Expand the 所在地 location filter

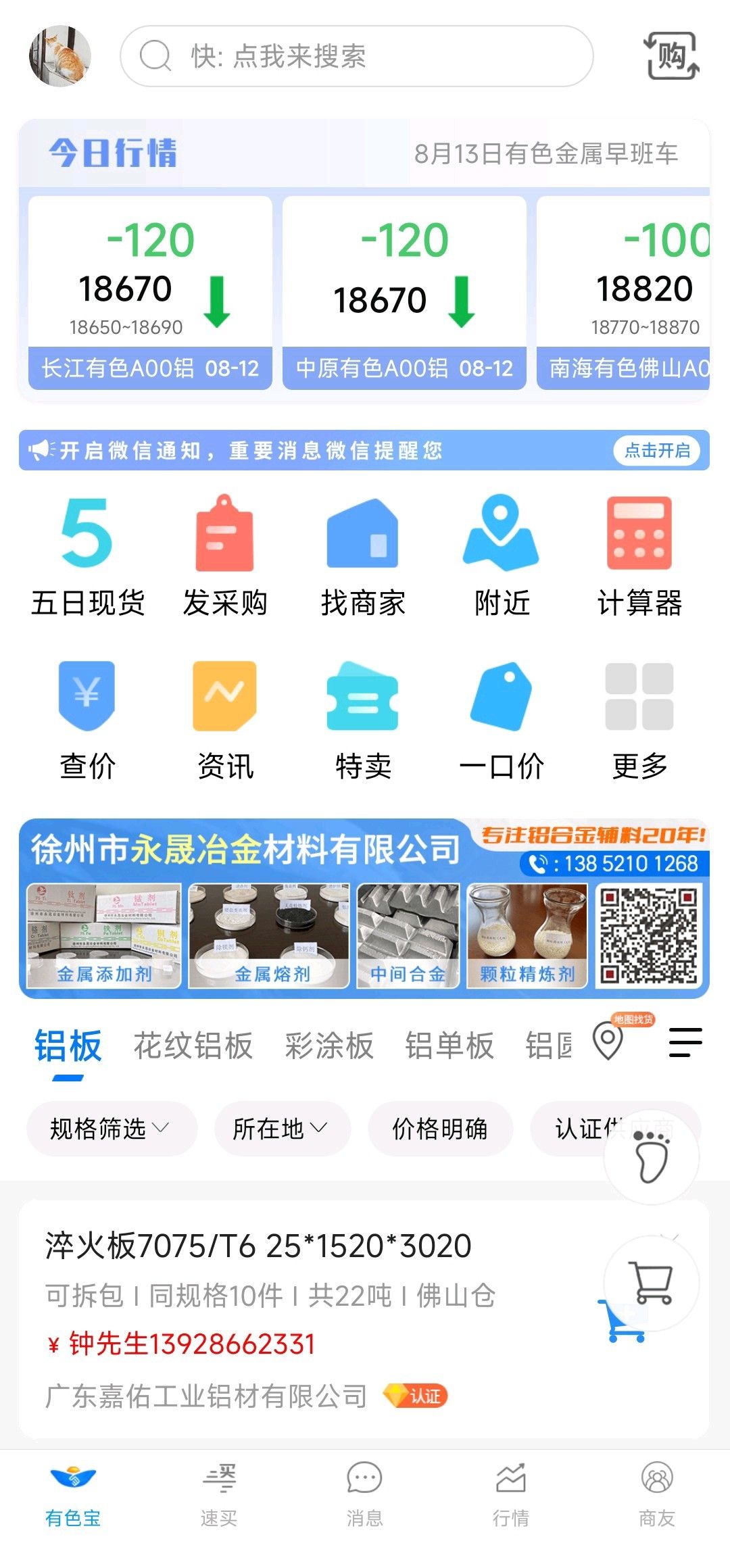[283, 1128]
